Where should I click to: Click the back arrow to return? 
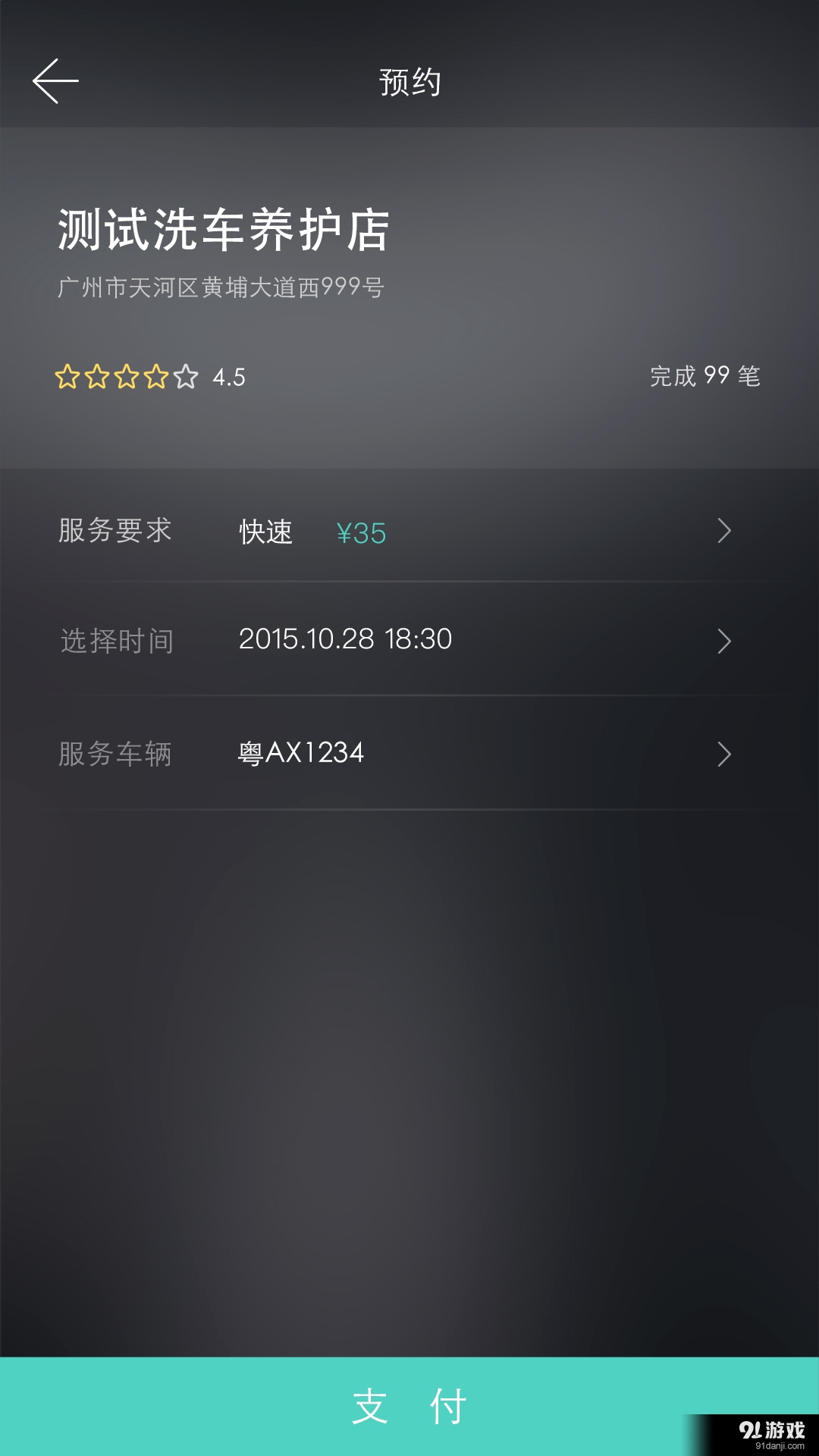[57, 82]
